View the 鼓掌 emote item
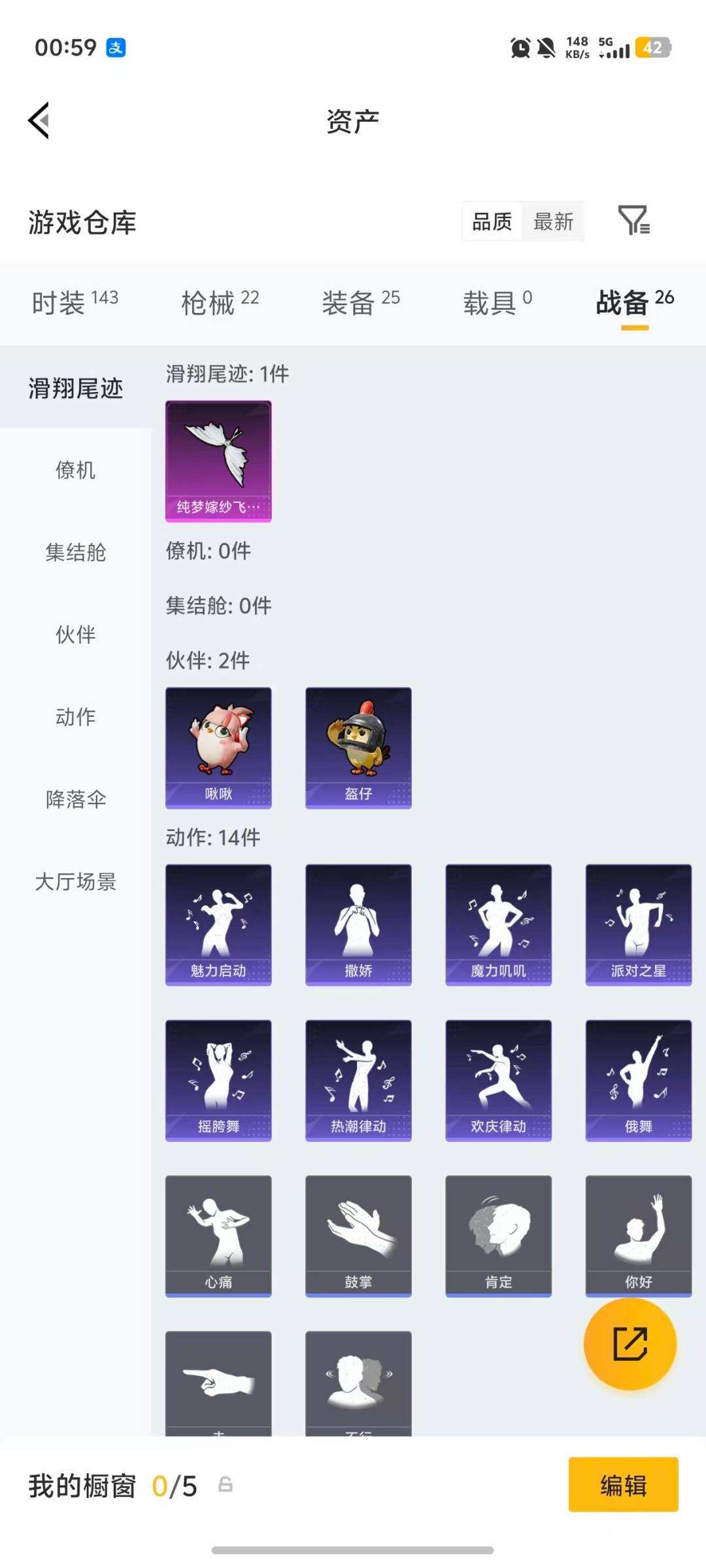 (358, 1235)
